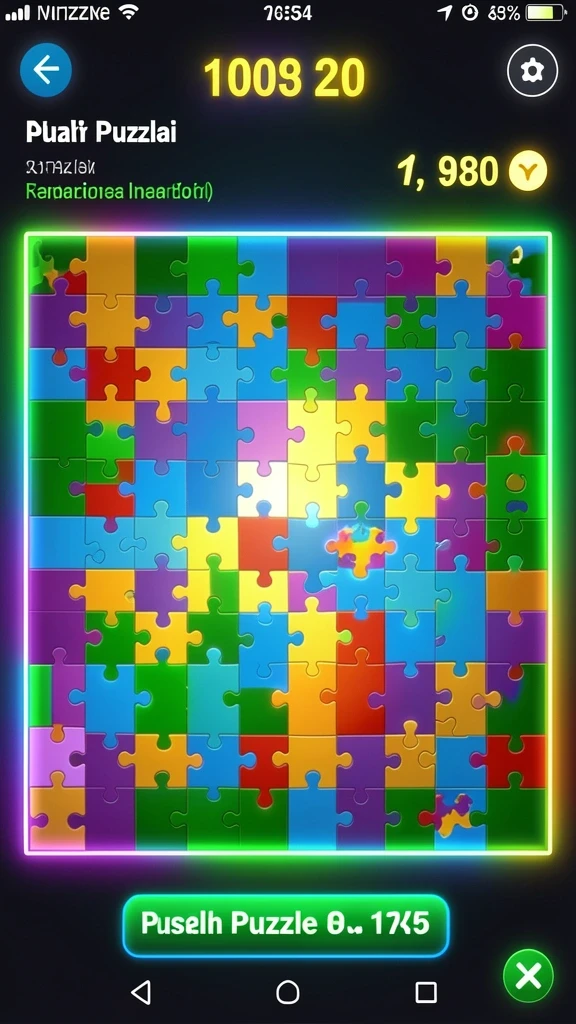The image size is (576, 1024).
Task: Tap the system back triangle
Action: coord(141,991)
